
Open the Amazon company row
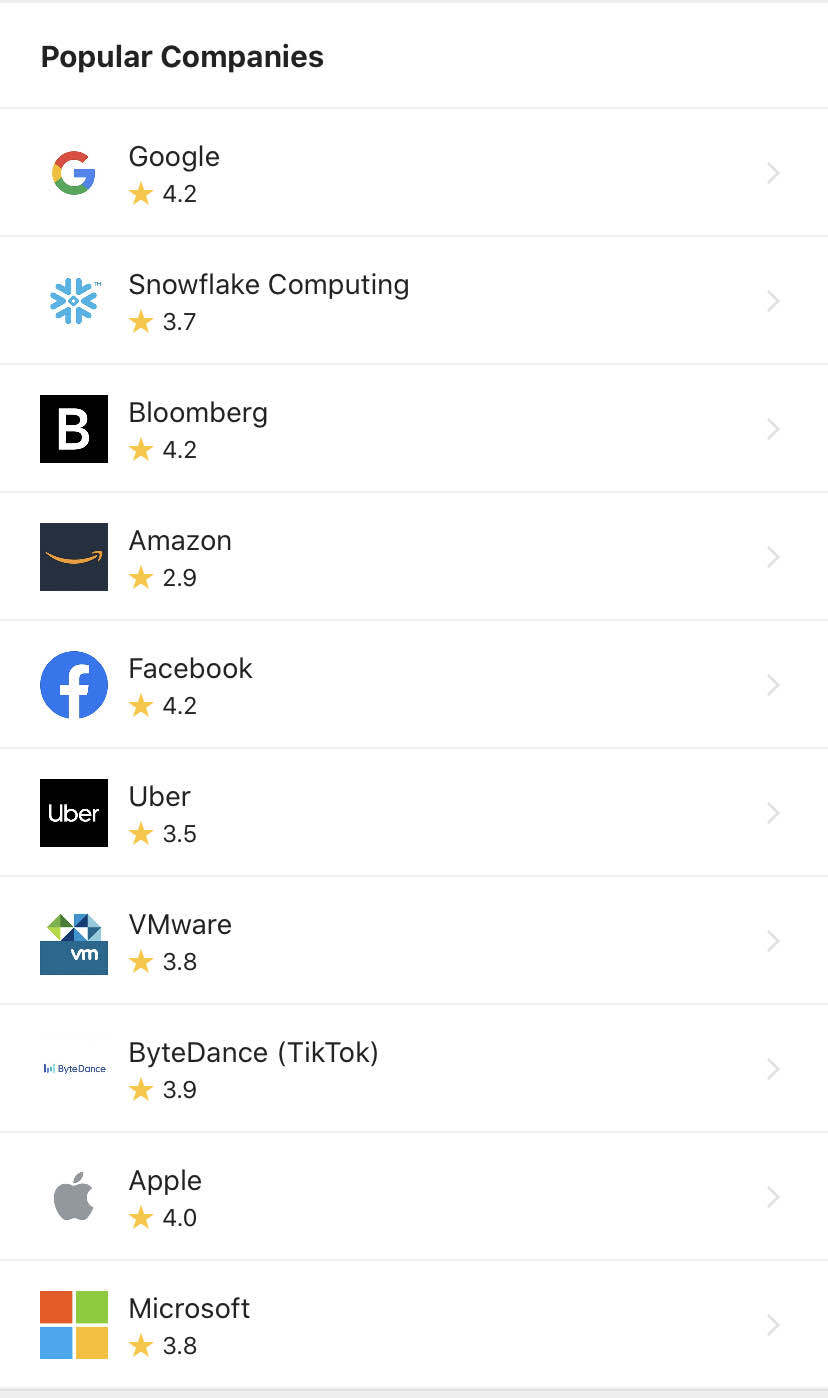click(413, 557)
